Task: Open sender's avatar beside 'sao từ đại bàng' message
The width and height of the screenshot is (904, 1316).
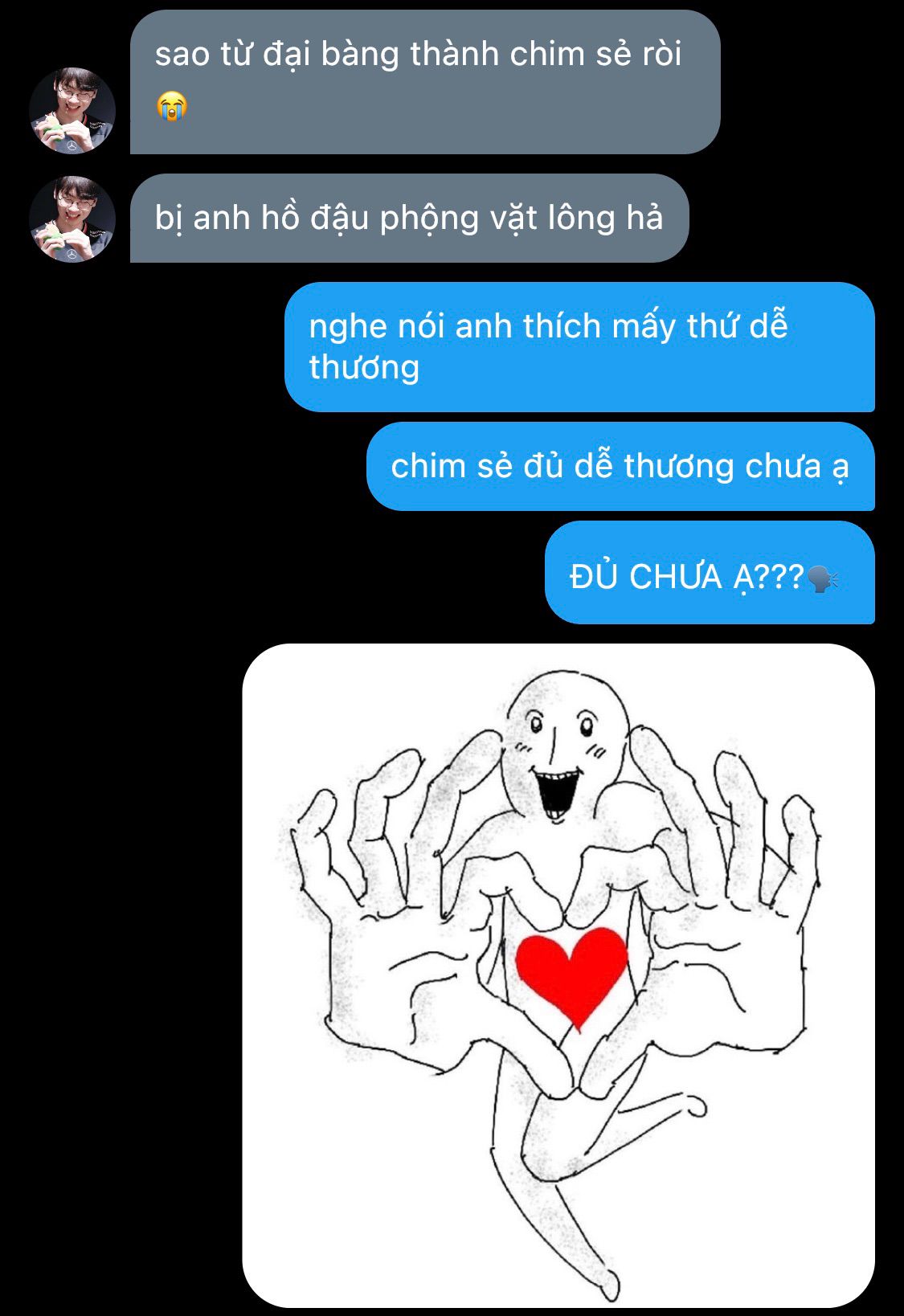Action: click(x=72, y=111)
